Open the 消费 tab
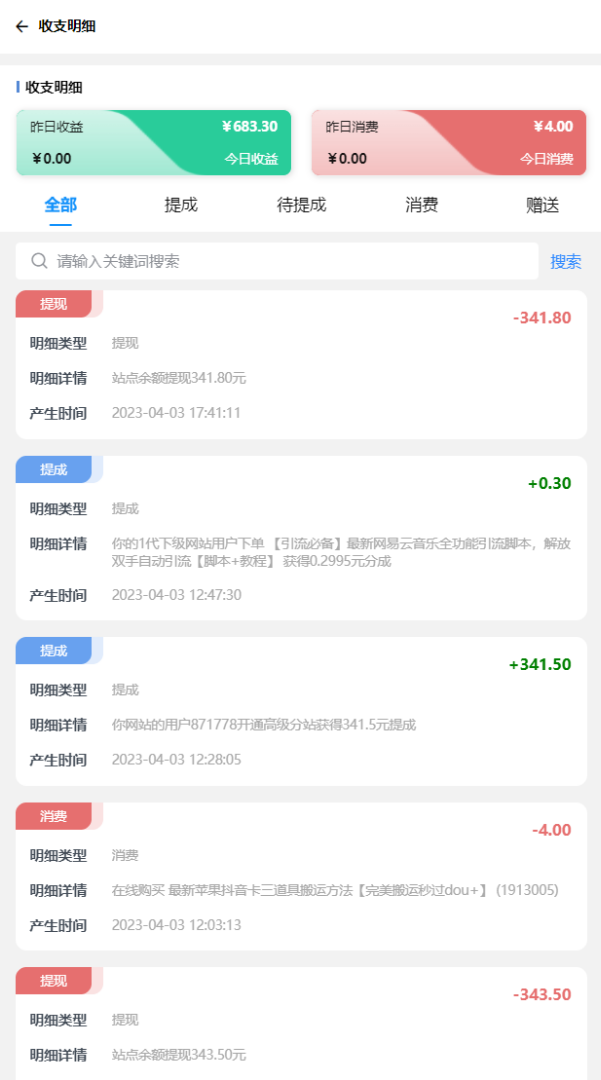The height and width of the screenshot is (1080, 601). pyautogui.click(x=422, y=205)
